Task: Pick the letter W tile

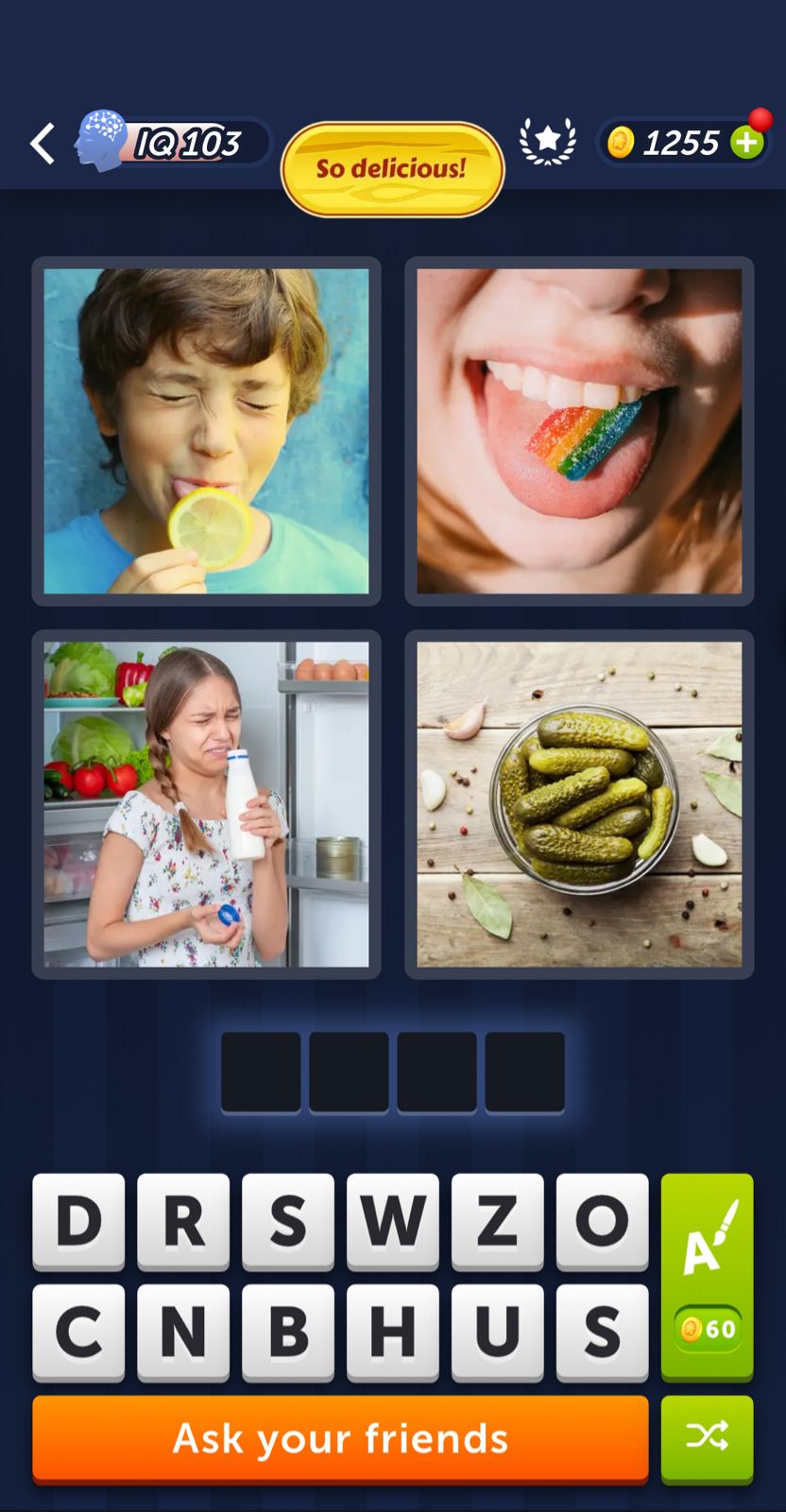Action: click(x=393, y=1220)
